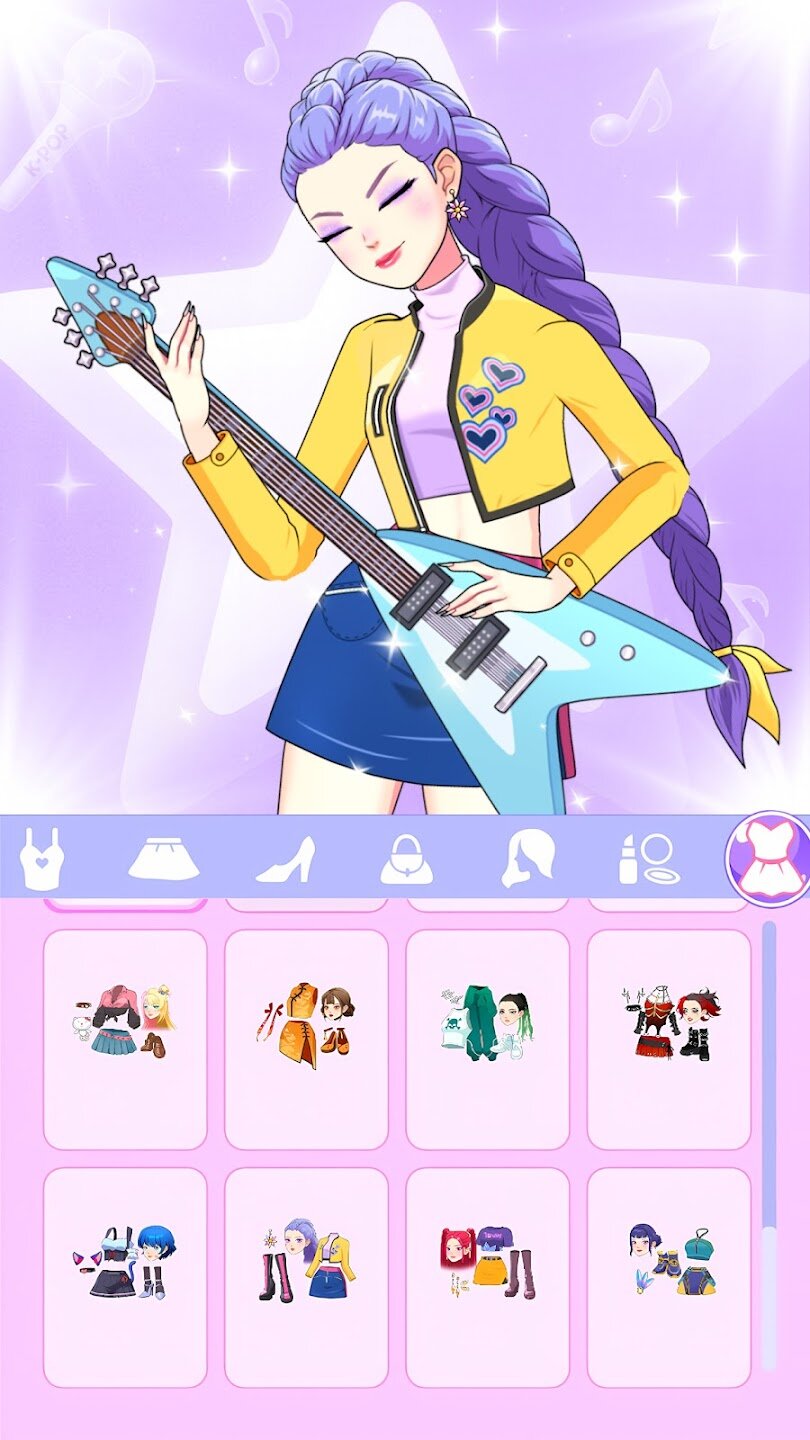Switch to the hairstyle category

(x=528, y=858)
